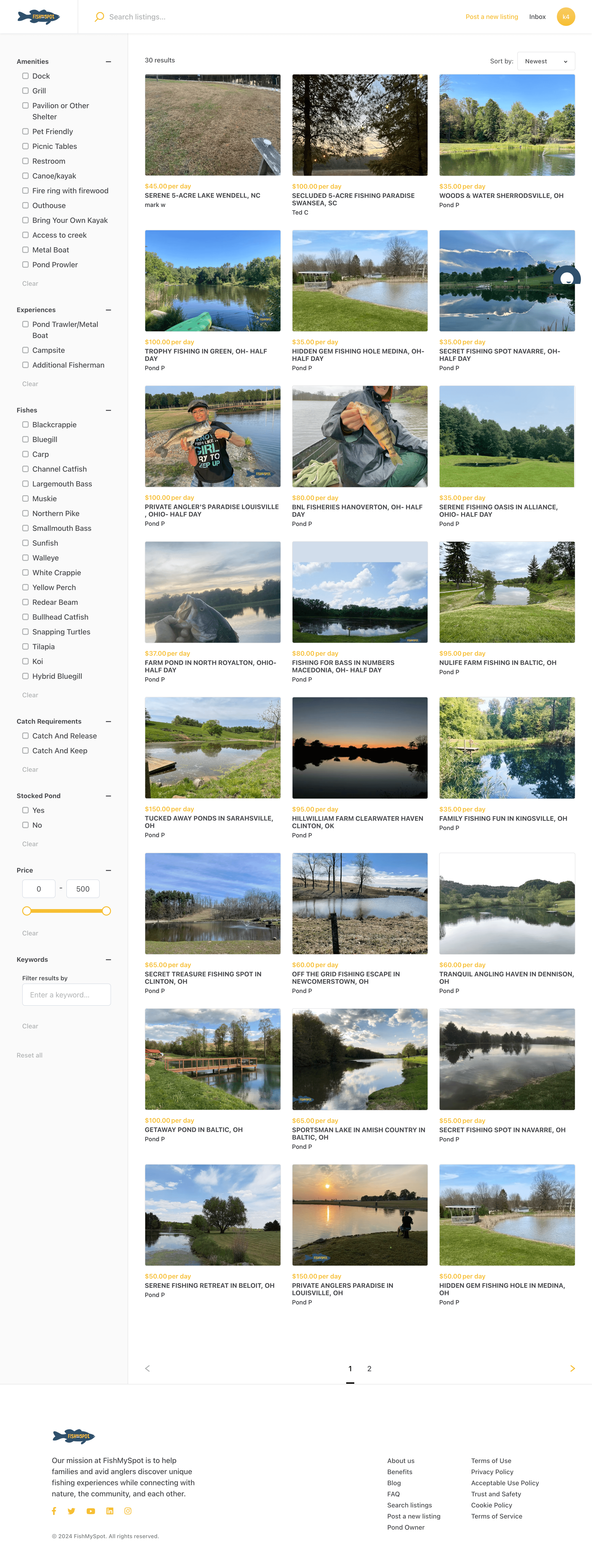Open the Search listings field
This screenshot has height=1568, width=592.
coord(183,17)
